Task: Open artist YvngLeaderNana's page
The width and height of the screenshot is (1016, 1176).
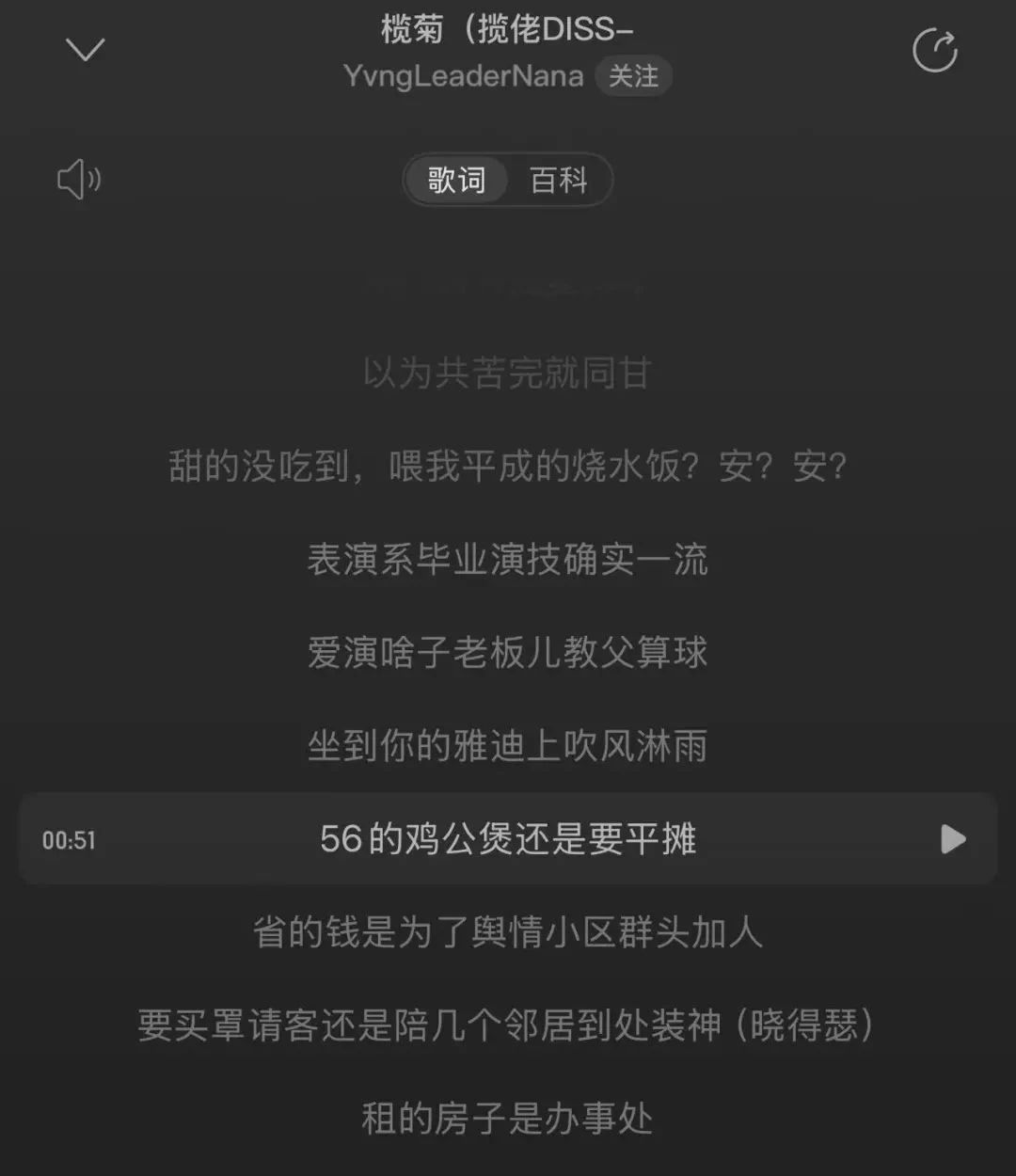Action: point(464,76)
